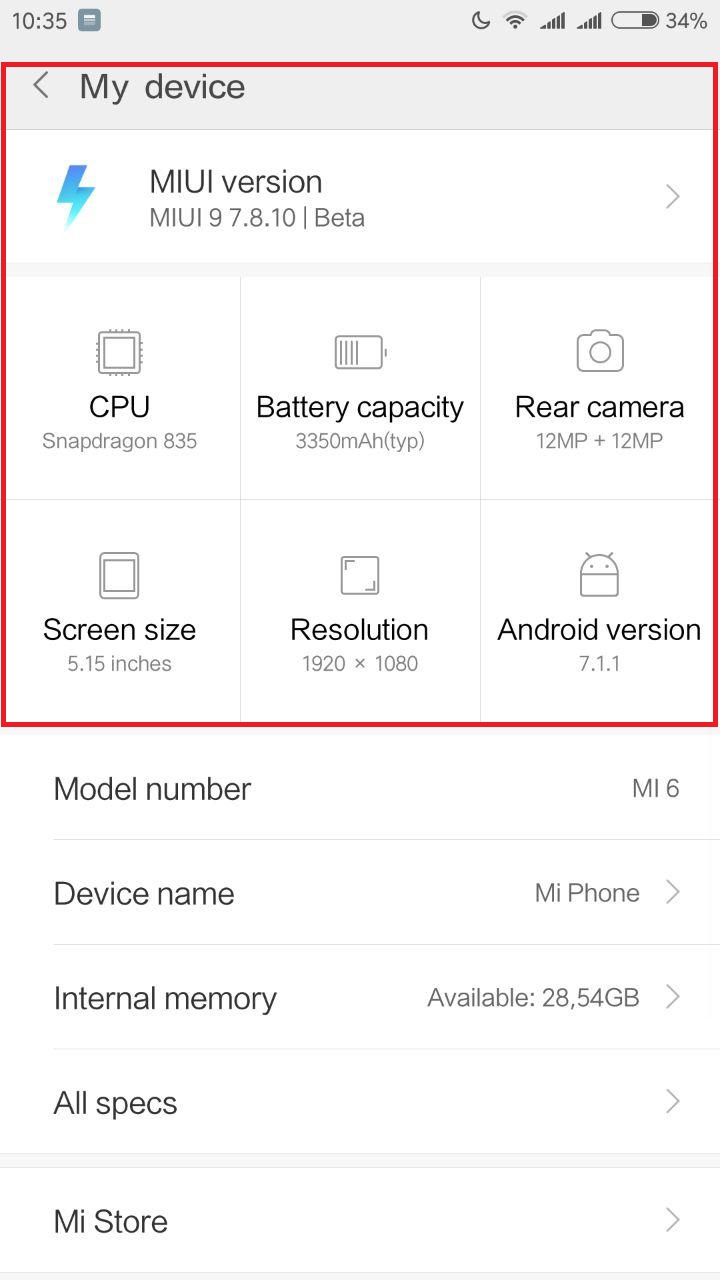Open Mi Store
The image size is (720, 1280).
(360, 1220)
